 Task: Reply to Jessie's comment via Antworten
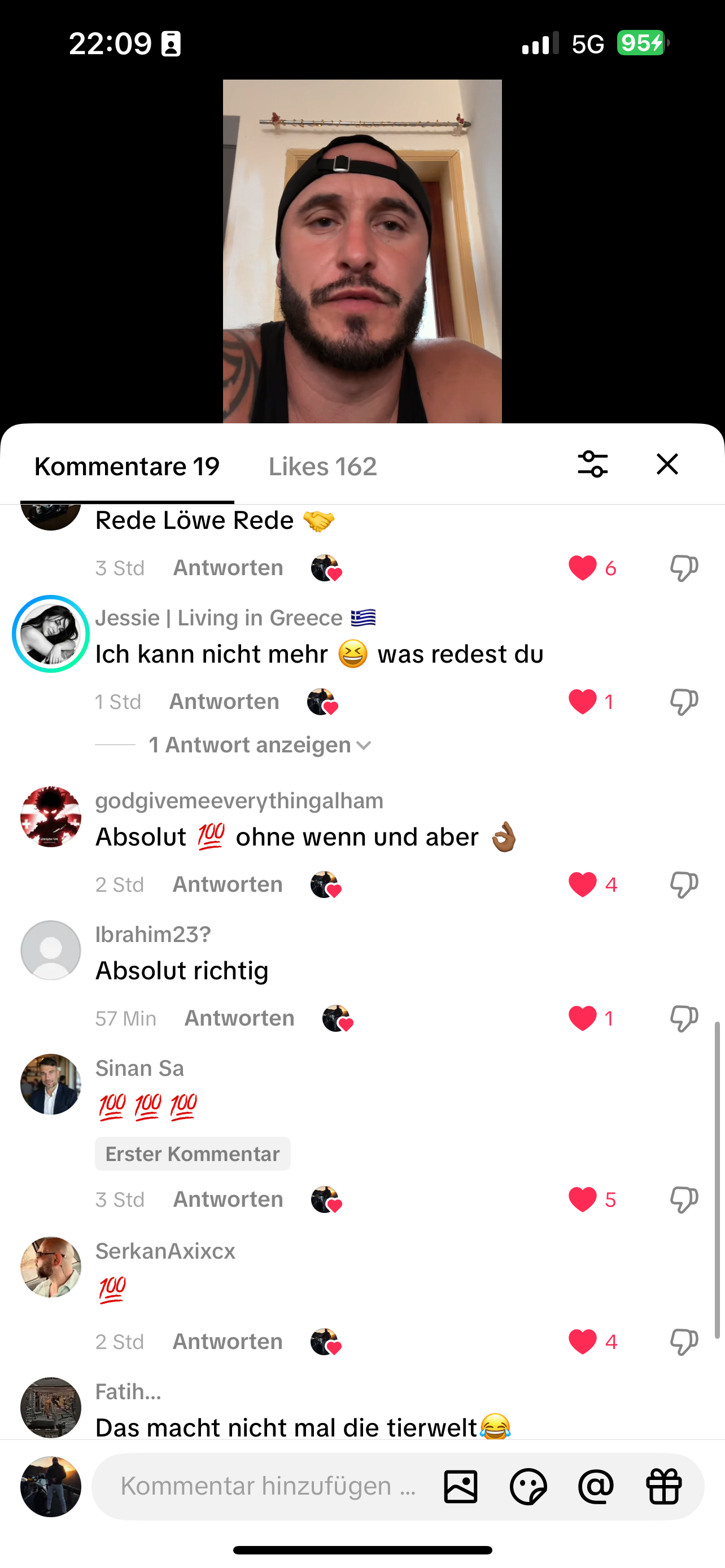(x=224, y=702)
